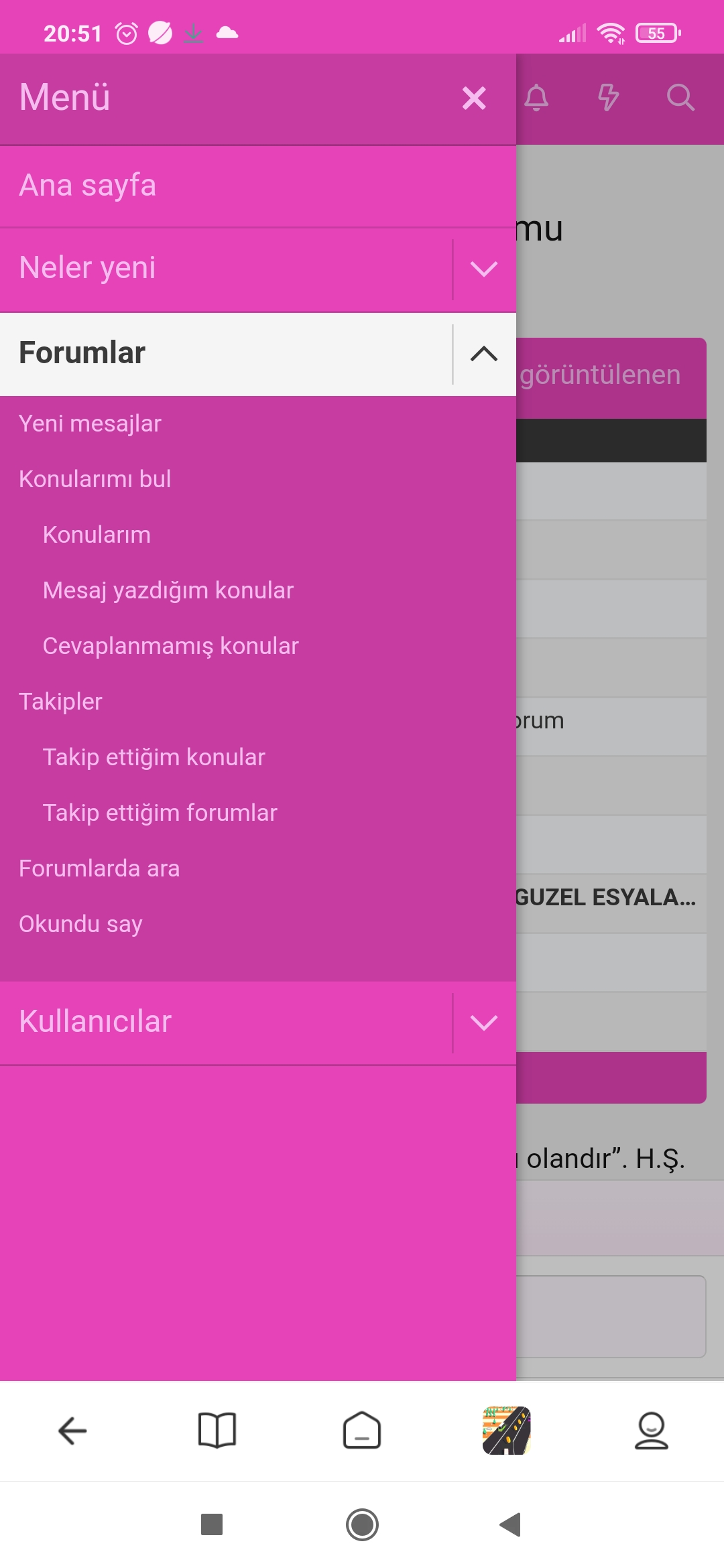Viewport: 724px width, 1568px height.
Task: Collapse the Forumlar submenu chevron
Action: (x=483, y=353)
